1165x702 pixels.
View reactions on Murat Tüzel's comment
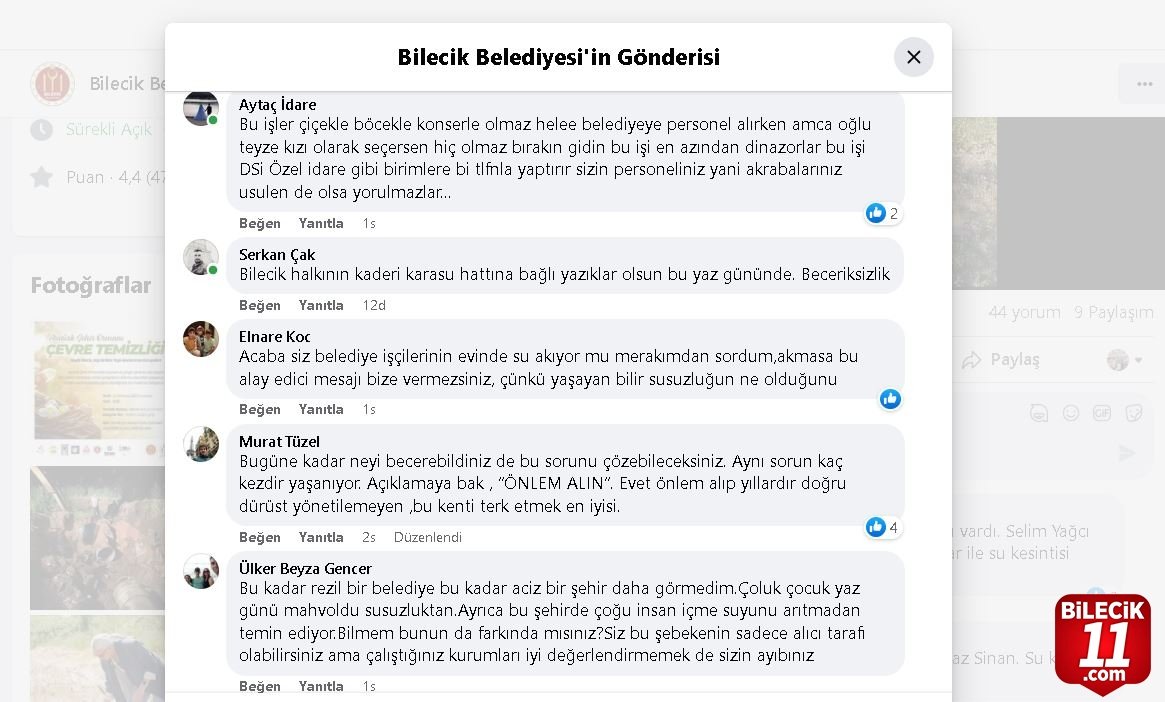[x=882, y=527]
